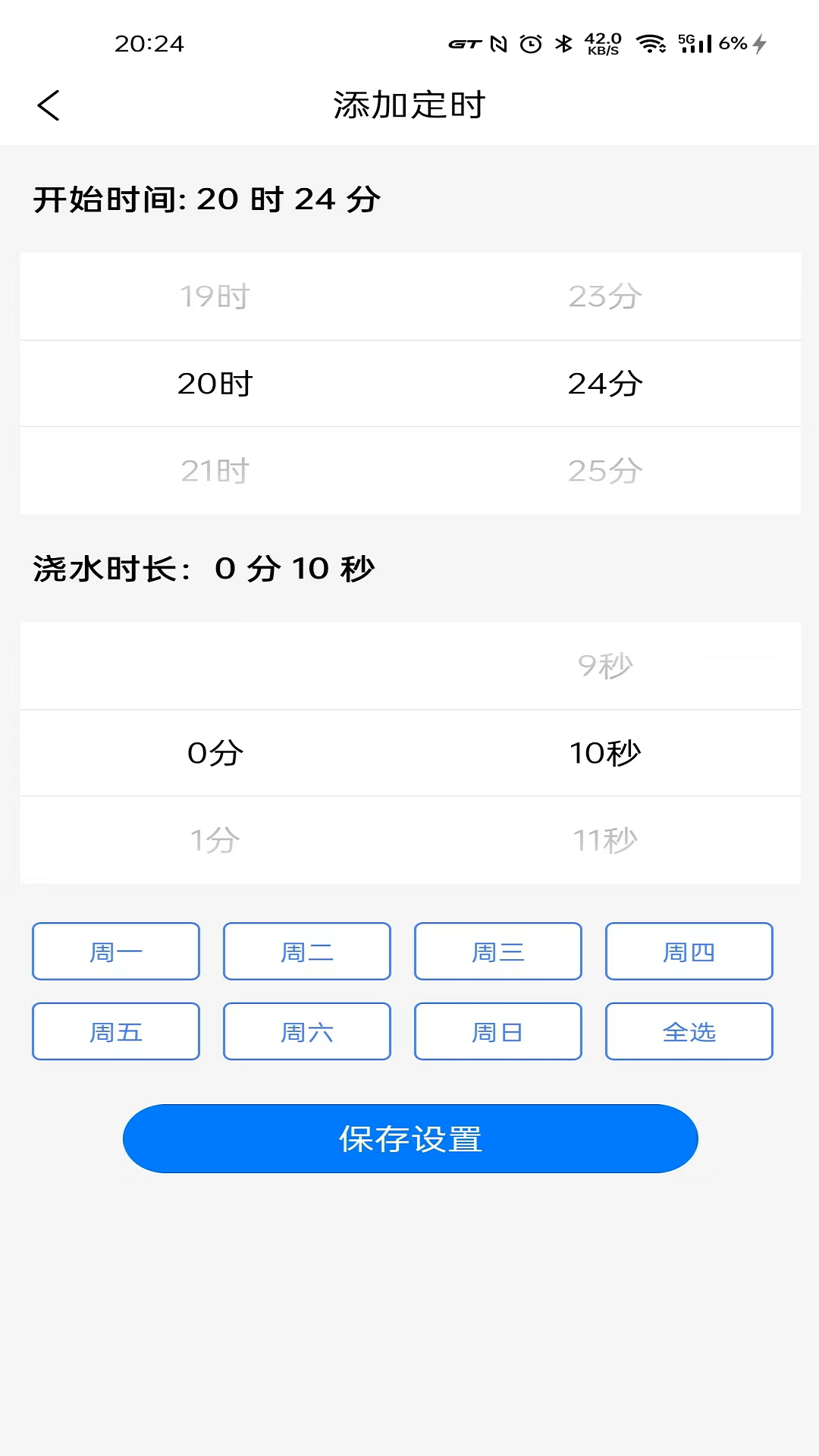Tap the NFC icon in status bar
The height and width of the screenshot is (1456, 819).
coord(497,44)
